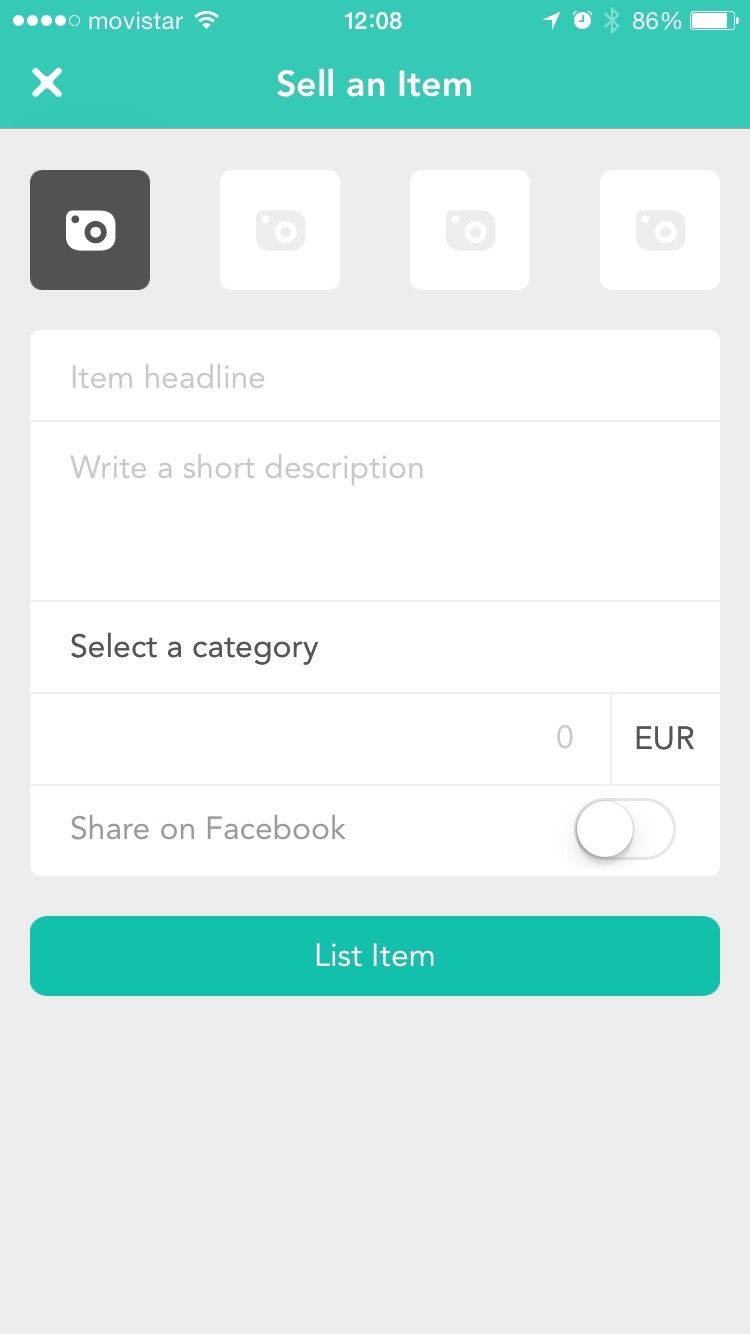Change the EUR currency
The width and height of the screenshot is (750, 1334).
click(664, 738)
